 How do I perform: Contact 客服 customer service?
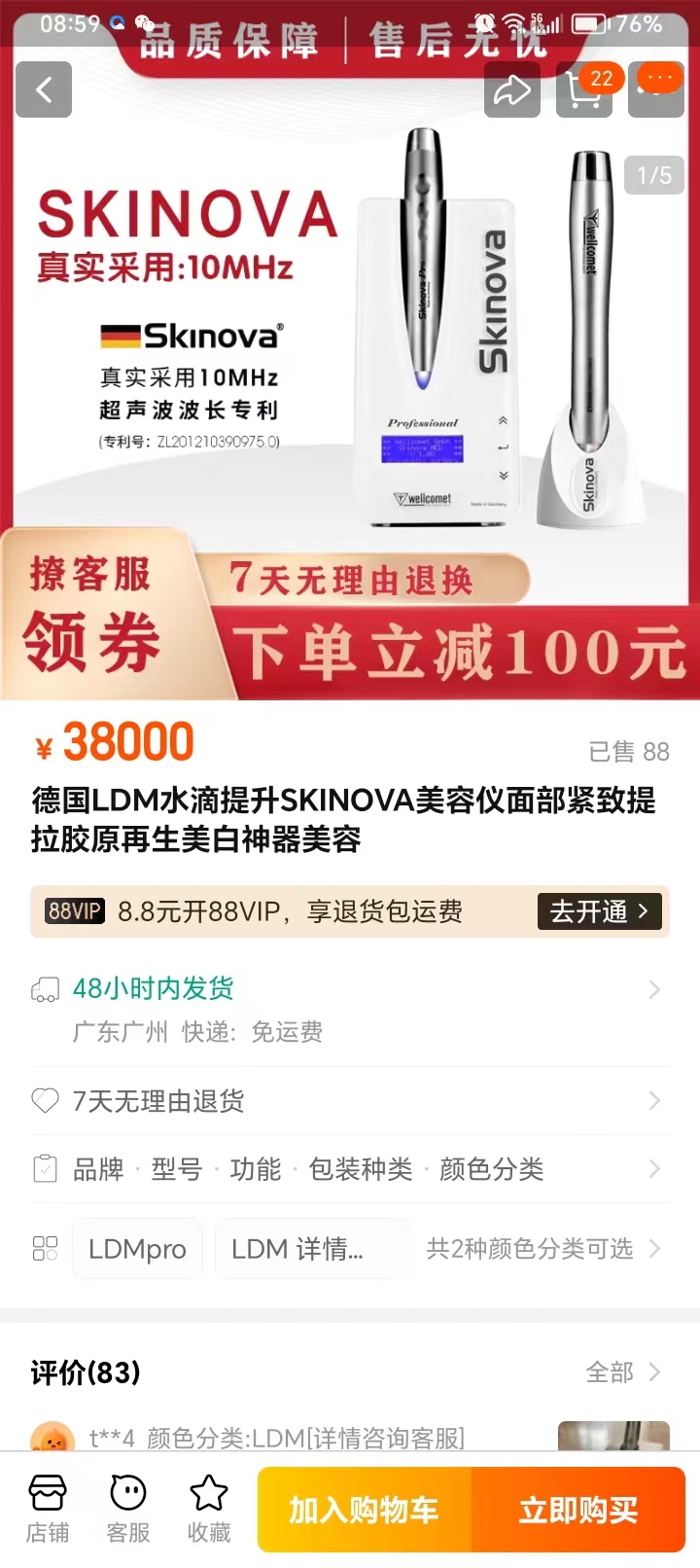(x=128, y=1510)
